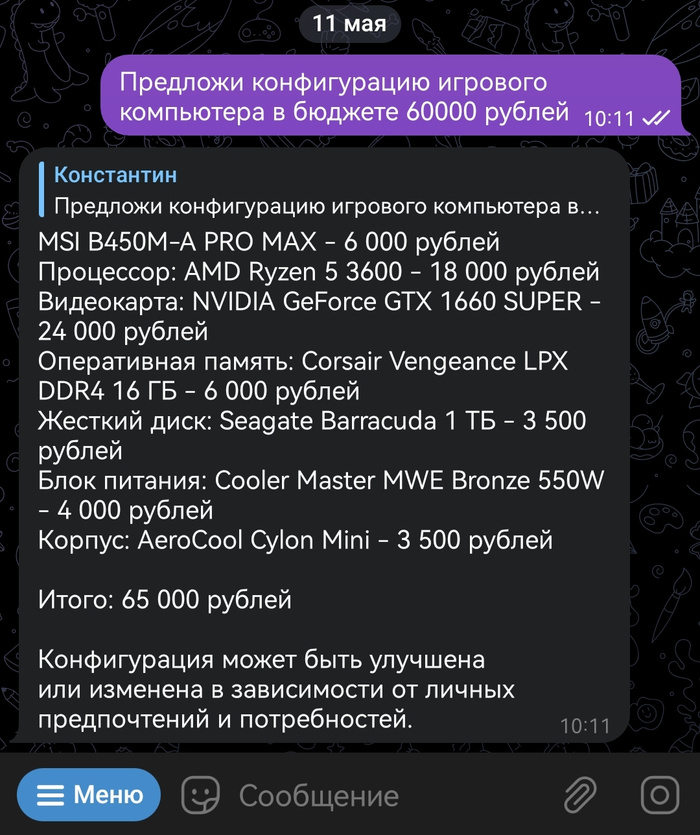The width and height of the screenshot is (700, 835).
Task: Open the bot's Меню button
Action: pyautogui.click(x=89, y=796)
